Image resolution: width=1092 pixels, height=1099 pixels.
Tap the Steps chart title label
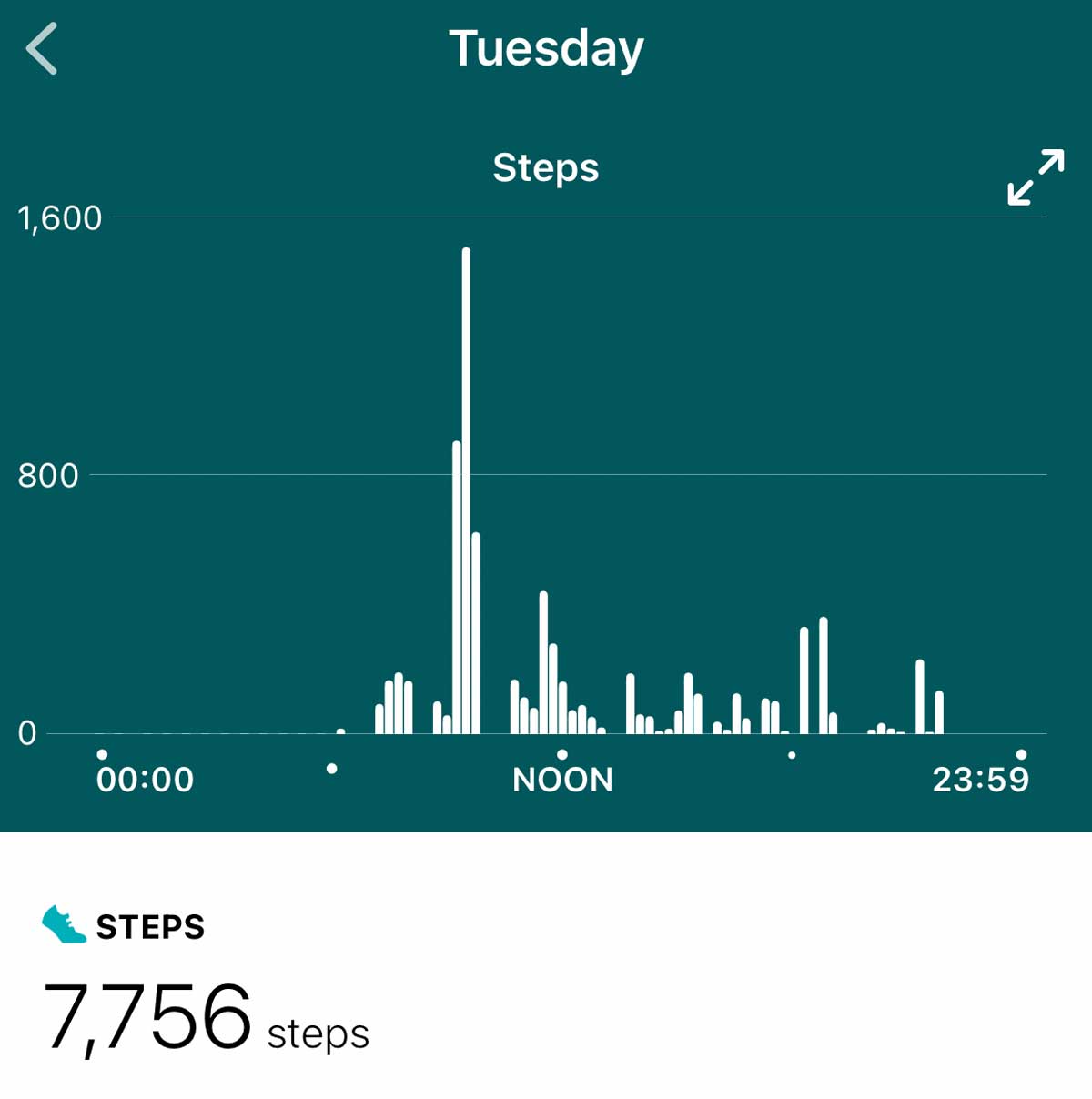tap(545, 168)
